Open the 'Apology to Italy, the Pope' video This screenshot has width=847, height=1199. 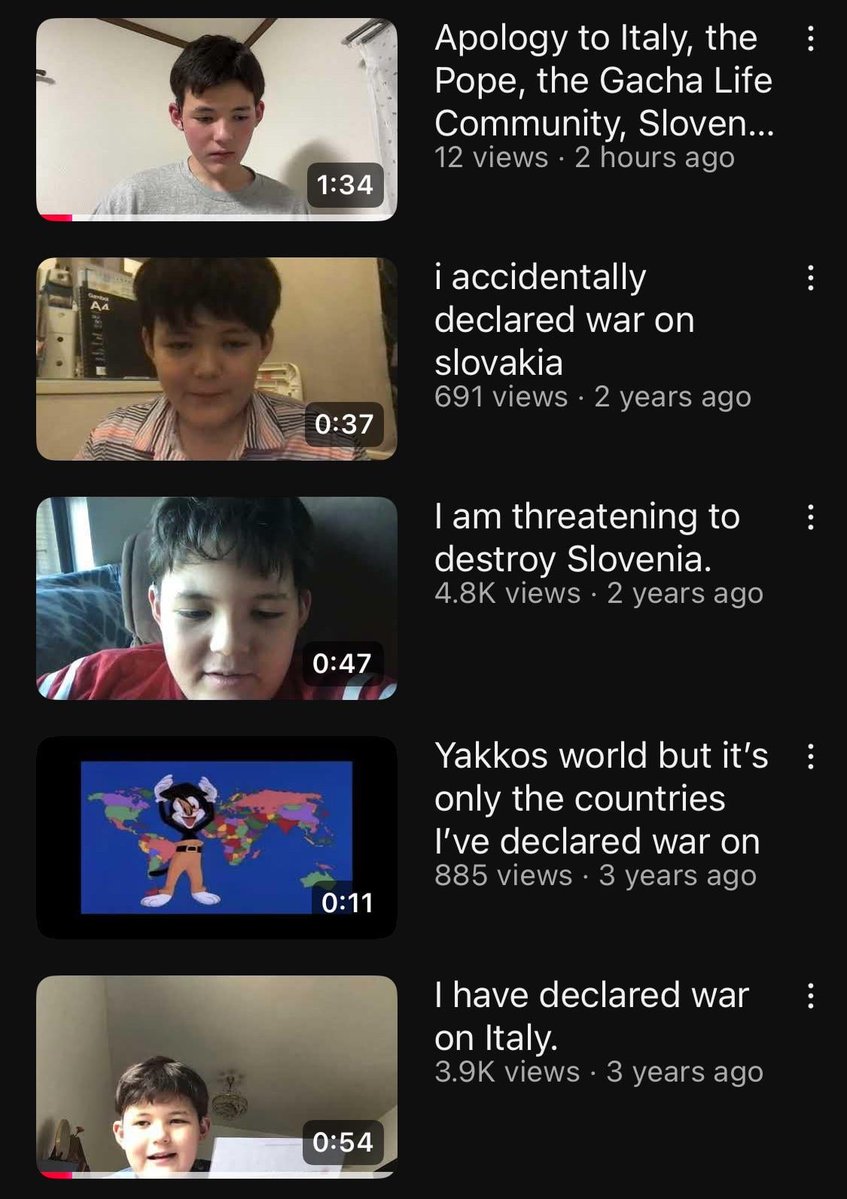pyautogui.click(x=216, y=118)
